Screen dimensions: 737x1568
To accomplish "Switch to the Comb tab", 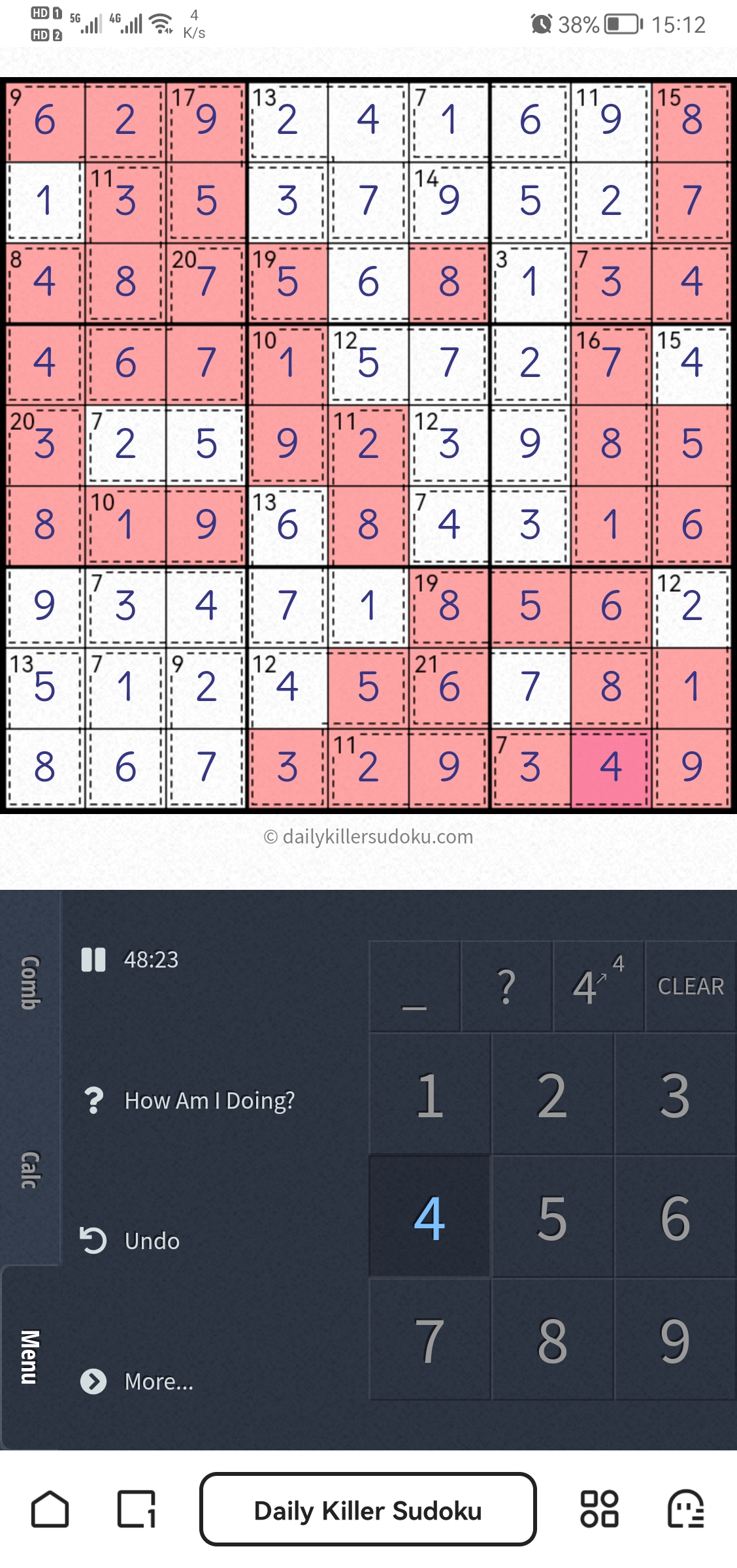I will (x=30, y=982).
